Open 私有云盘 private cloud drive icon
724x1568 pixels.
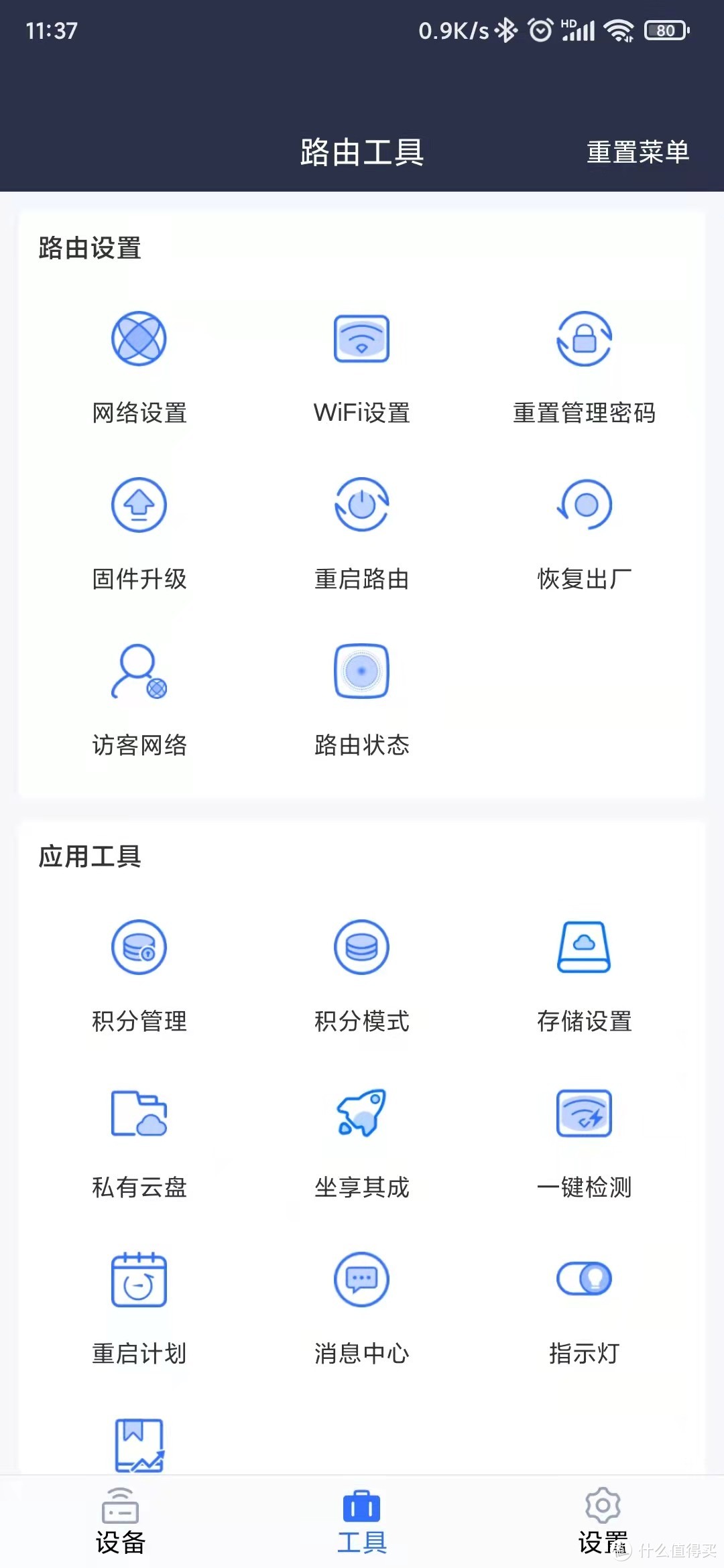(x=139, y=1114)
